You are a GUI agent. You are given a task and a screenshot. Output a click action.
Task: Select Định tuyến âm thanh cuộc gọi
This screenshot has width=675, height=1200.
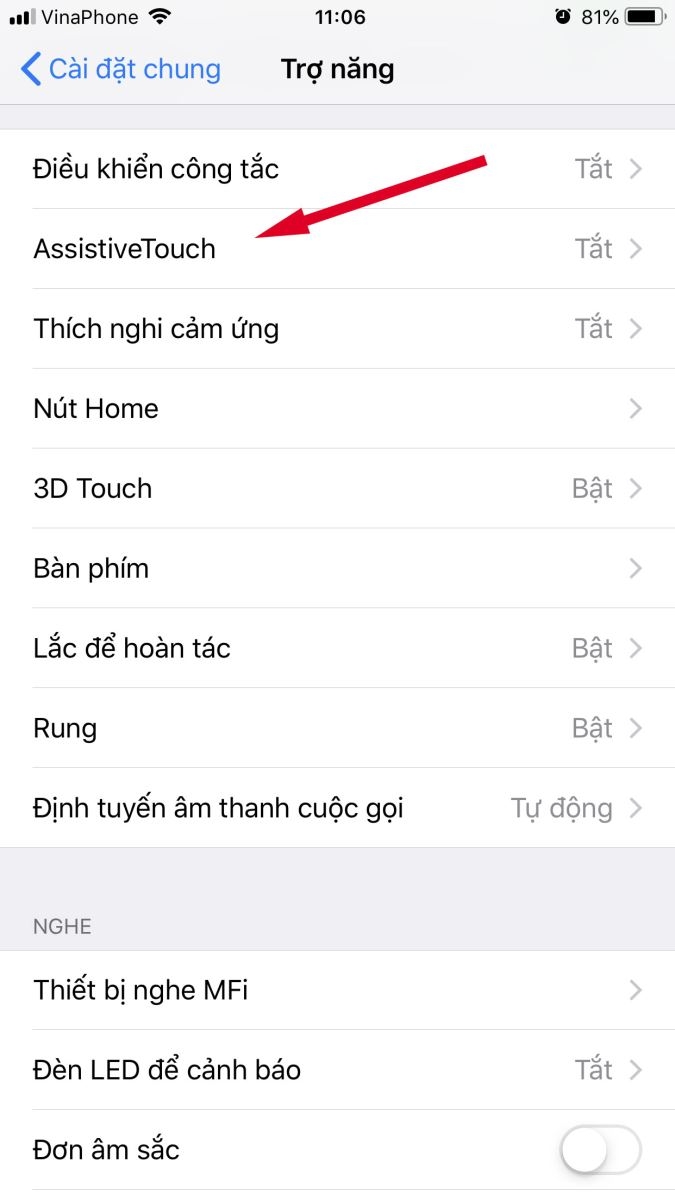(x=337, y=808)
